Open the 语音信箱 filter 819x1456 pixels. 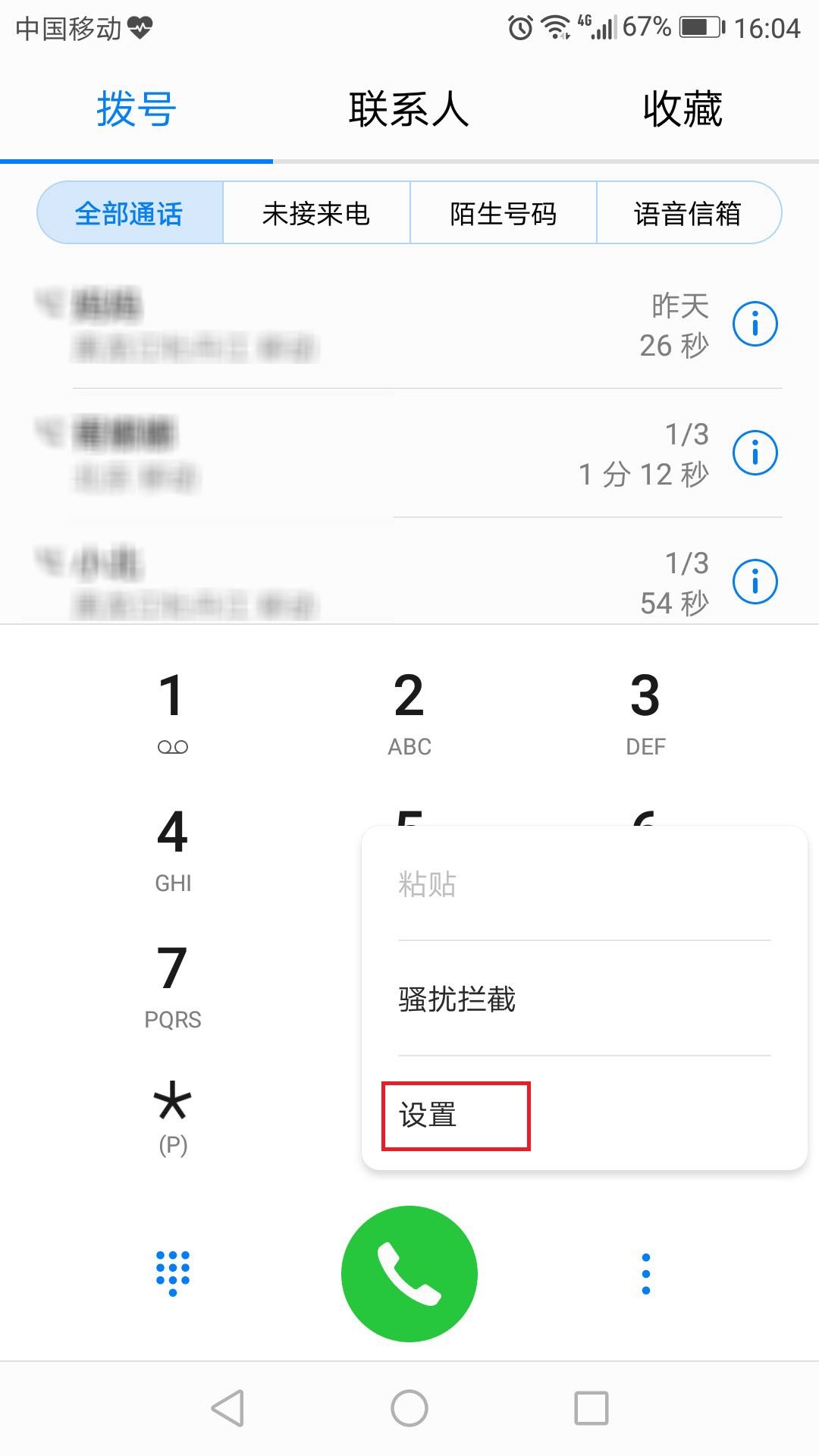[x=689, y=213]
